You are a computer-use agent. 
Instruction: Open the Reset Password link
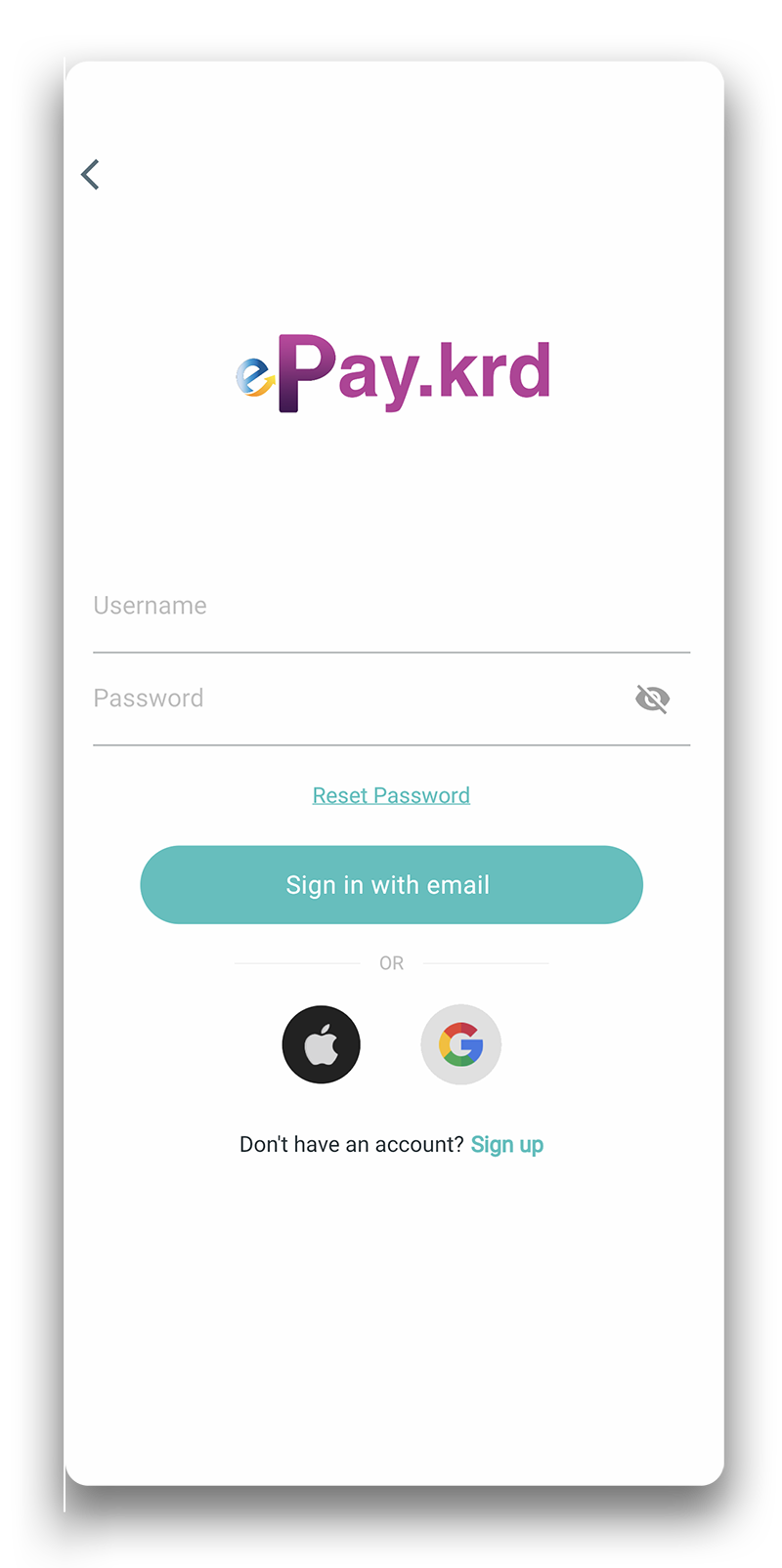tap(391, 795)
